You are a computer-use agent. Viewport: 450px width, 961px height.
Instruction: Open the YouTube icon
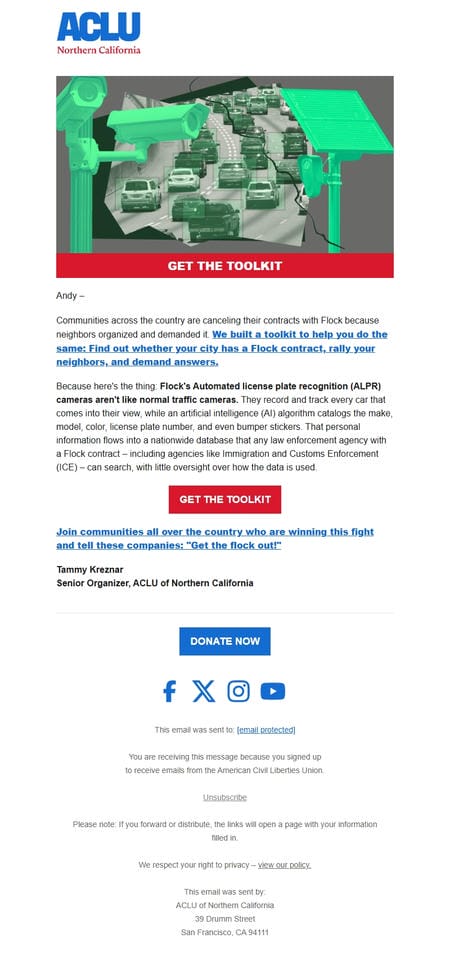point(273,691)
